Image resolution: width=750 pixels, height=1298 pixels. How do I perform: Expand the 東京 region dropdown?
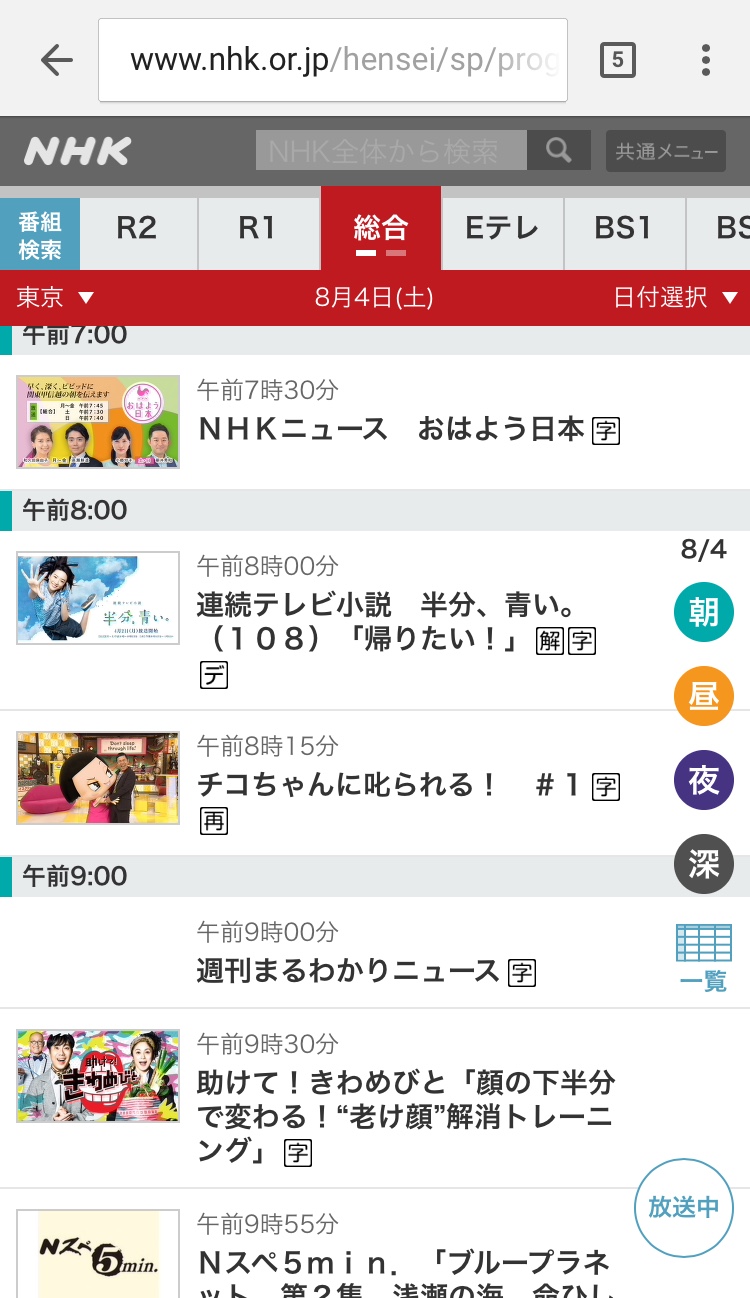point(55,297)
